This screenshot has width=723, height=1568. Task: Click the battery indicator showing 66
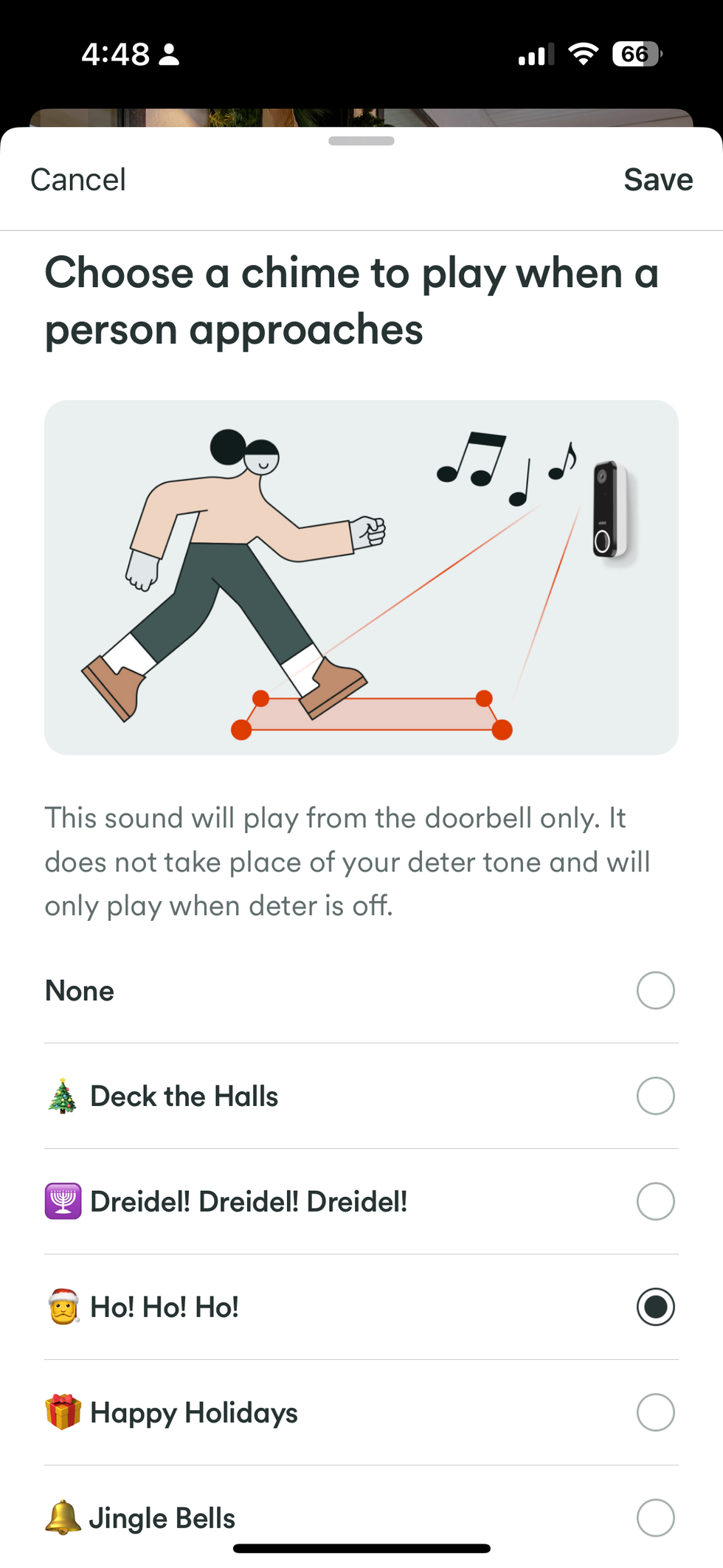pyautogui.click(x=634, y=55)
